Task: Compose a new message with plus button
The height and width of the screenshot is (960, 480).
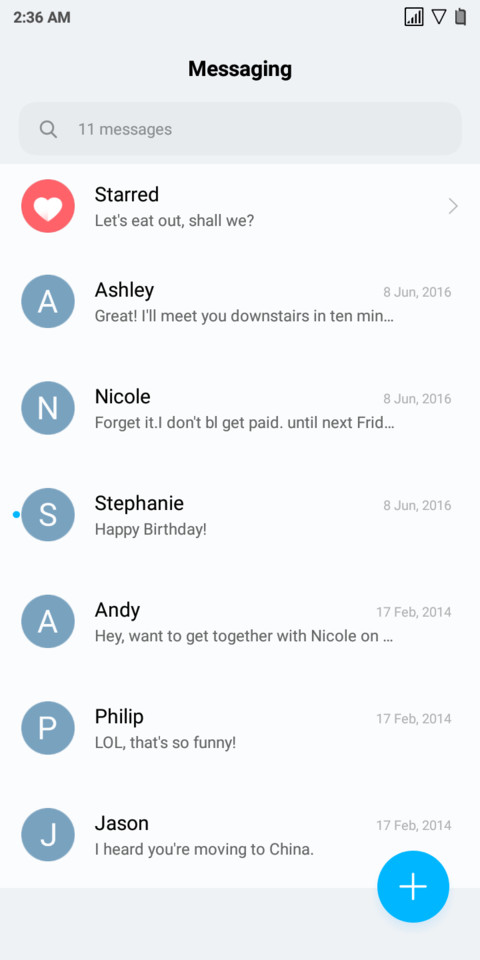Action: [413, 887]
